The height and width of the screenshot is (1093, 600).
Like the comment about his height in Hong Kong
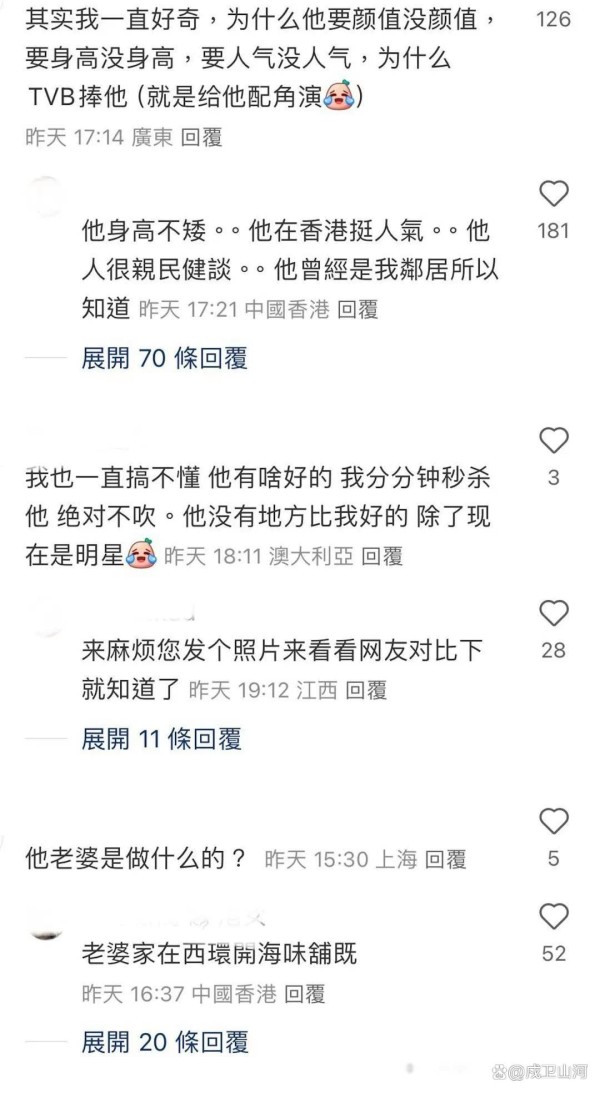[554, 194]
